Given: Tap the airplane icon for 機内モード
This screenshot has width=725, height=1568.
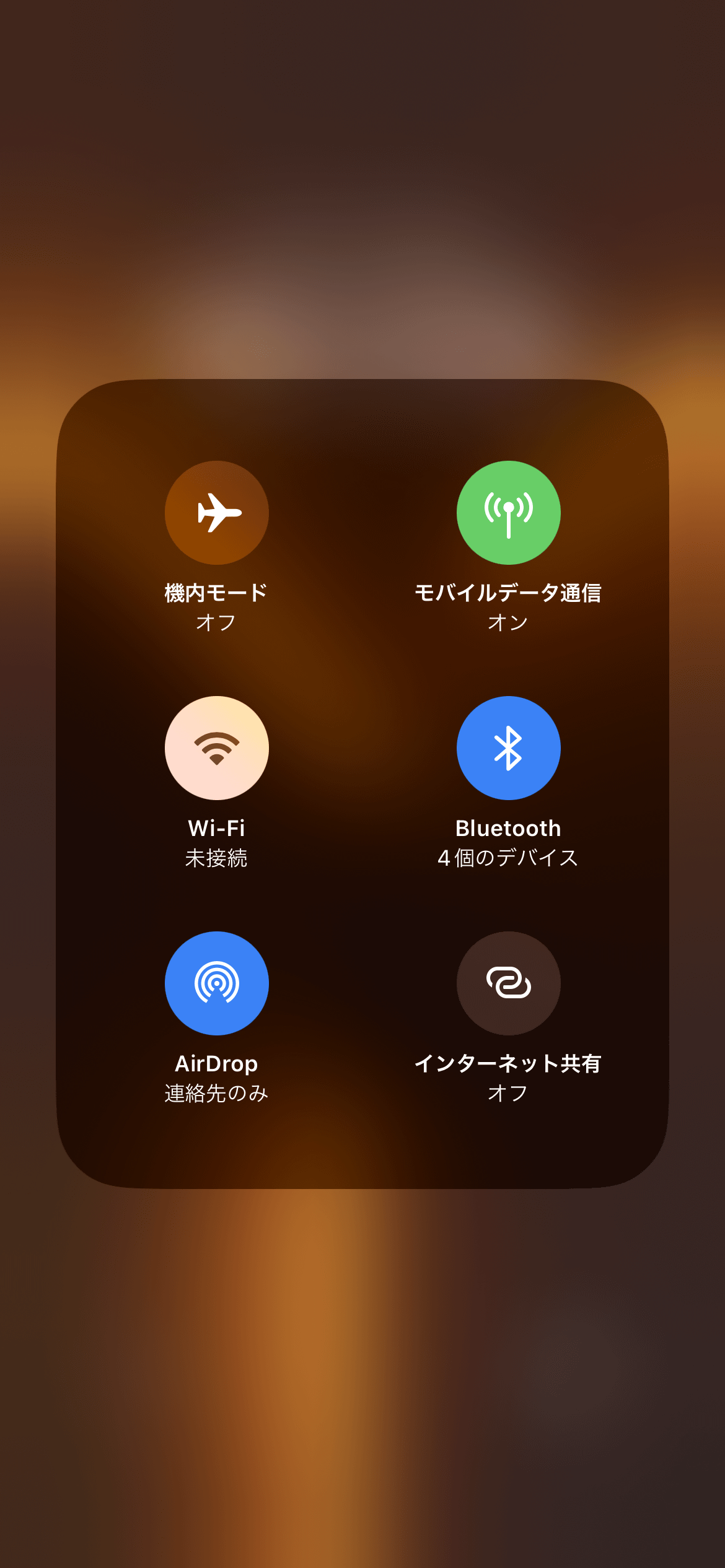Looking at the screenshot, I should [x=216, y=512].
